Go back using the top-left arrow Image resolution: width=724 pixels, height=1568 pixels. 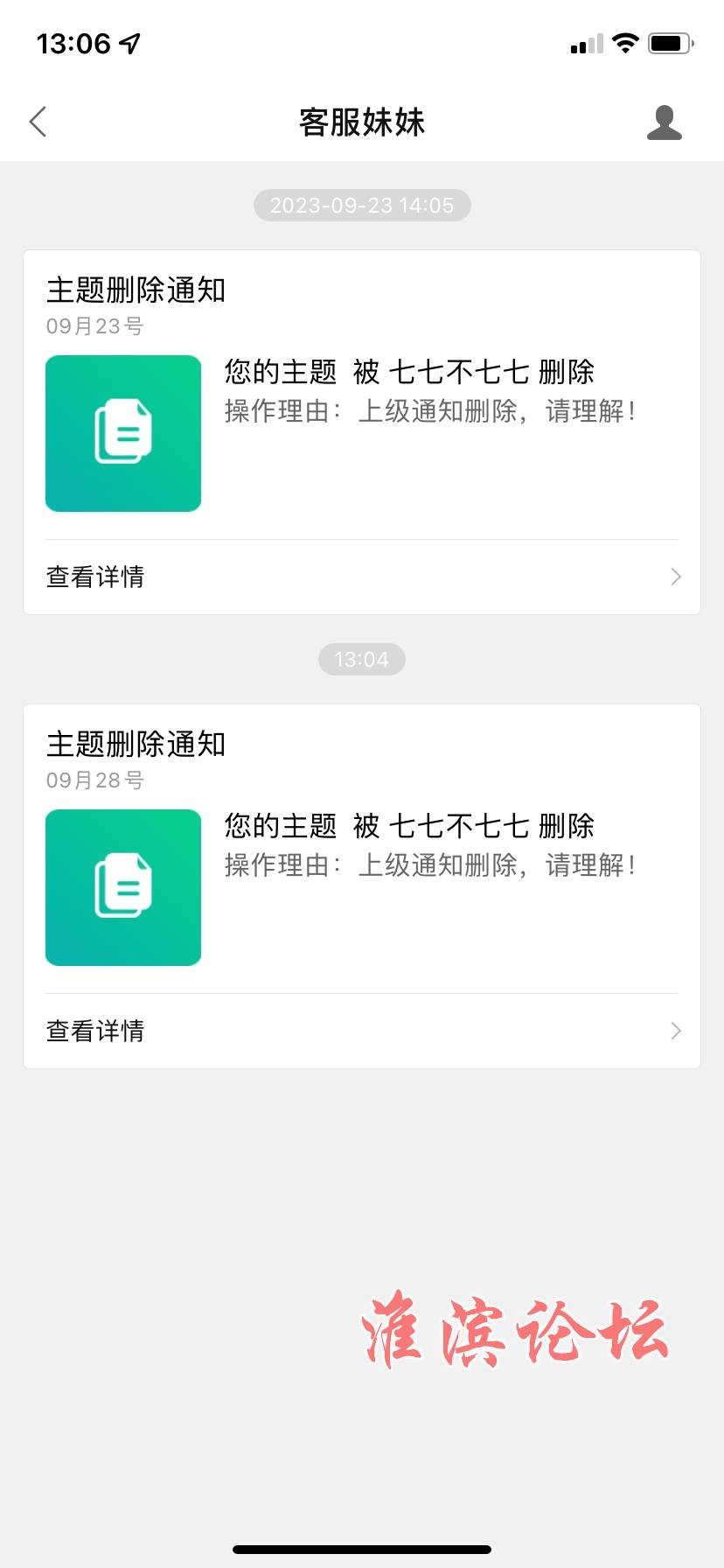[38, 122]
